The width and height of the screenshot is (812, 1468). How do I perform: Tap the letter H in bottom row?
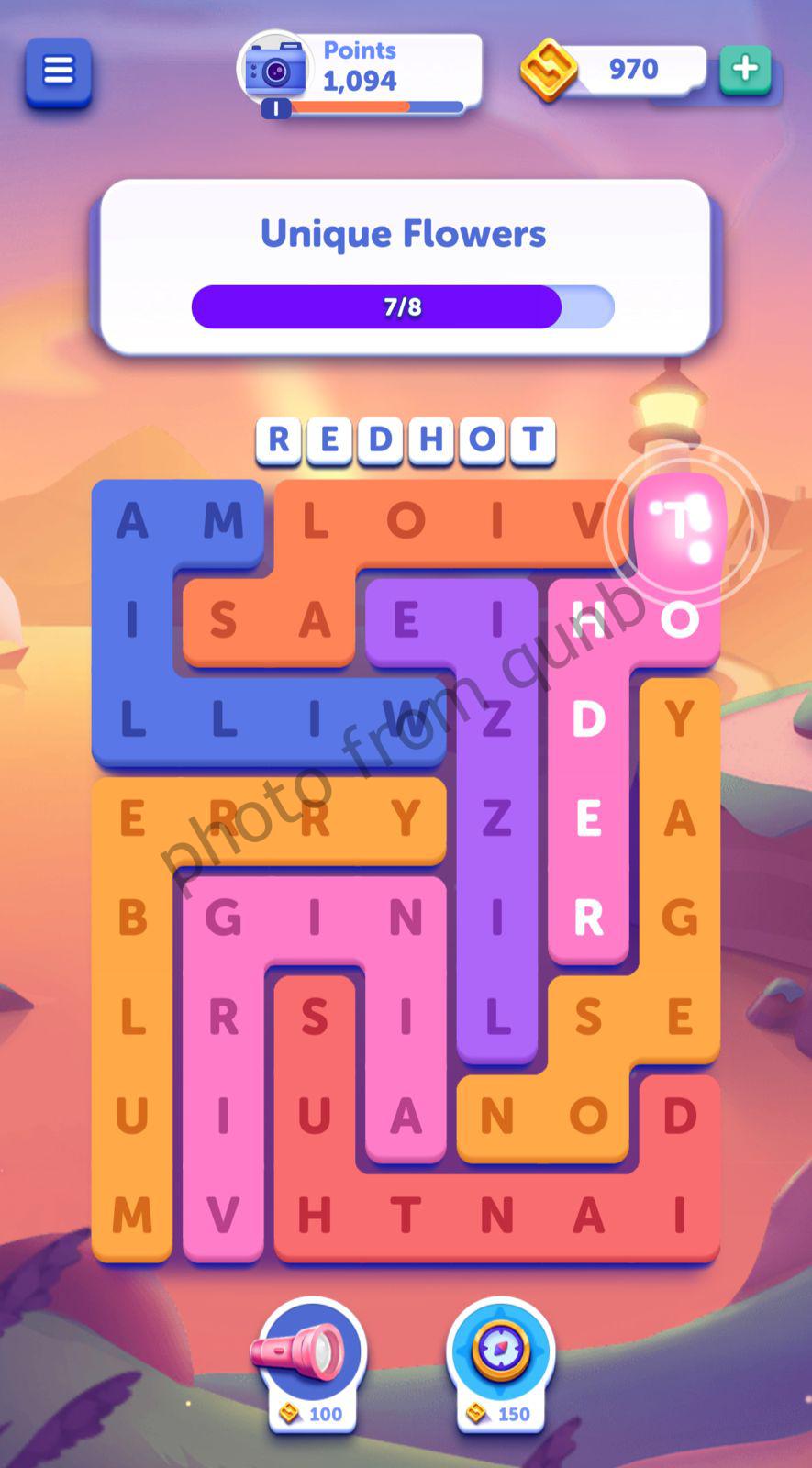click(315, 1216)
